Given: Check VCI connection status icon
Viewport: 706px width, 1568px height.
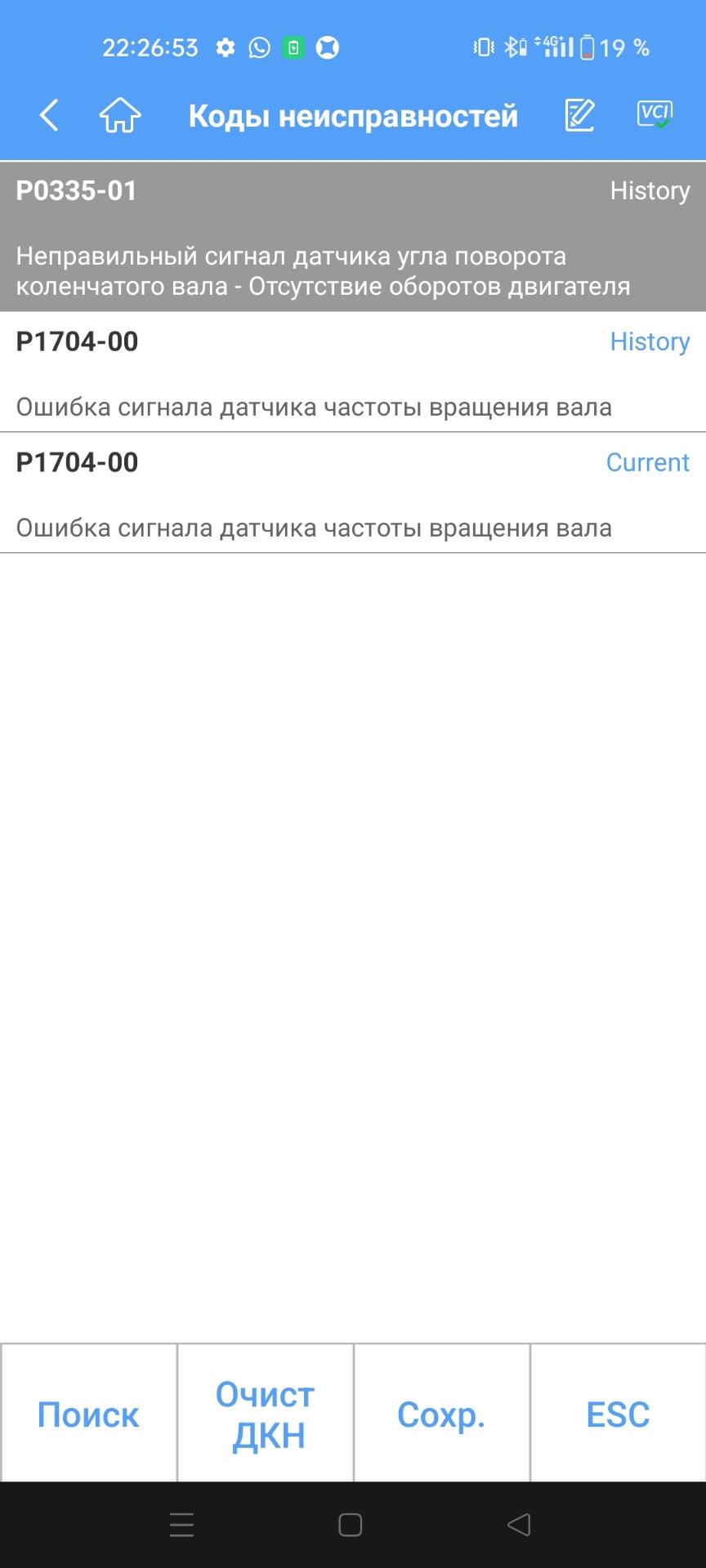Looking at the screenshot, I should click(x=655, y=115).
